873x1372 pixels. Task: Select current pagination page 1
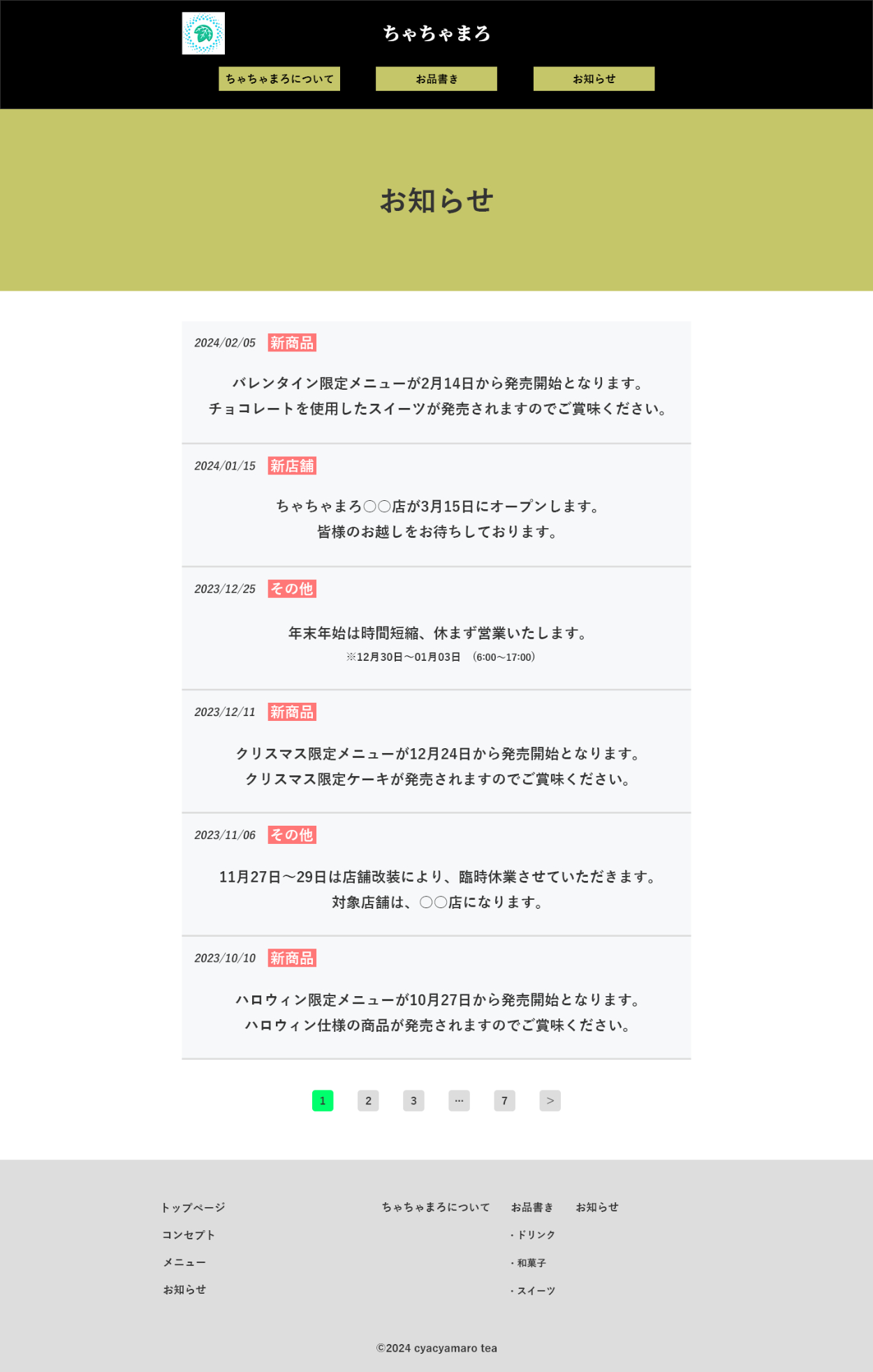tap(323, 1100)
